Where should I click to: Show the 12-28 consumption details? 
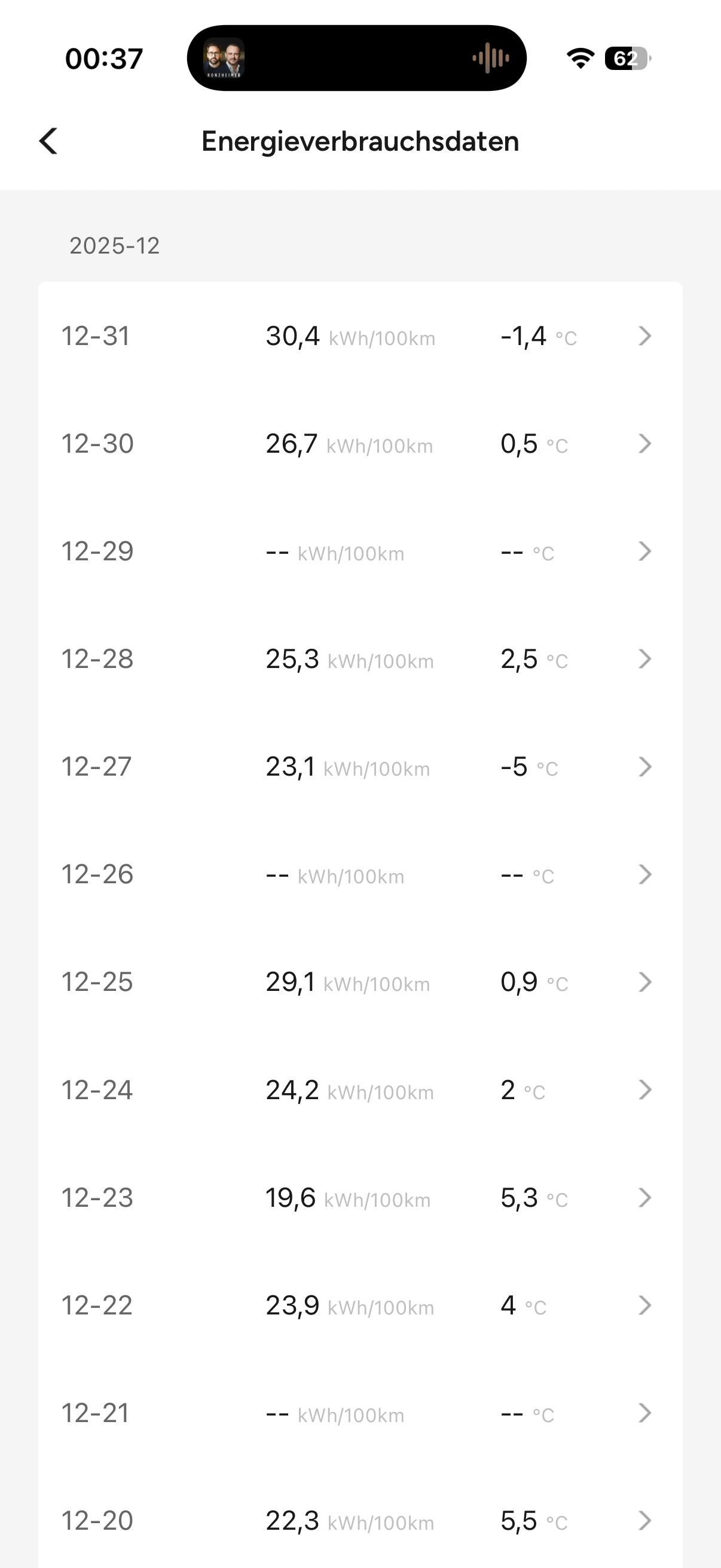360,659
